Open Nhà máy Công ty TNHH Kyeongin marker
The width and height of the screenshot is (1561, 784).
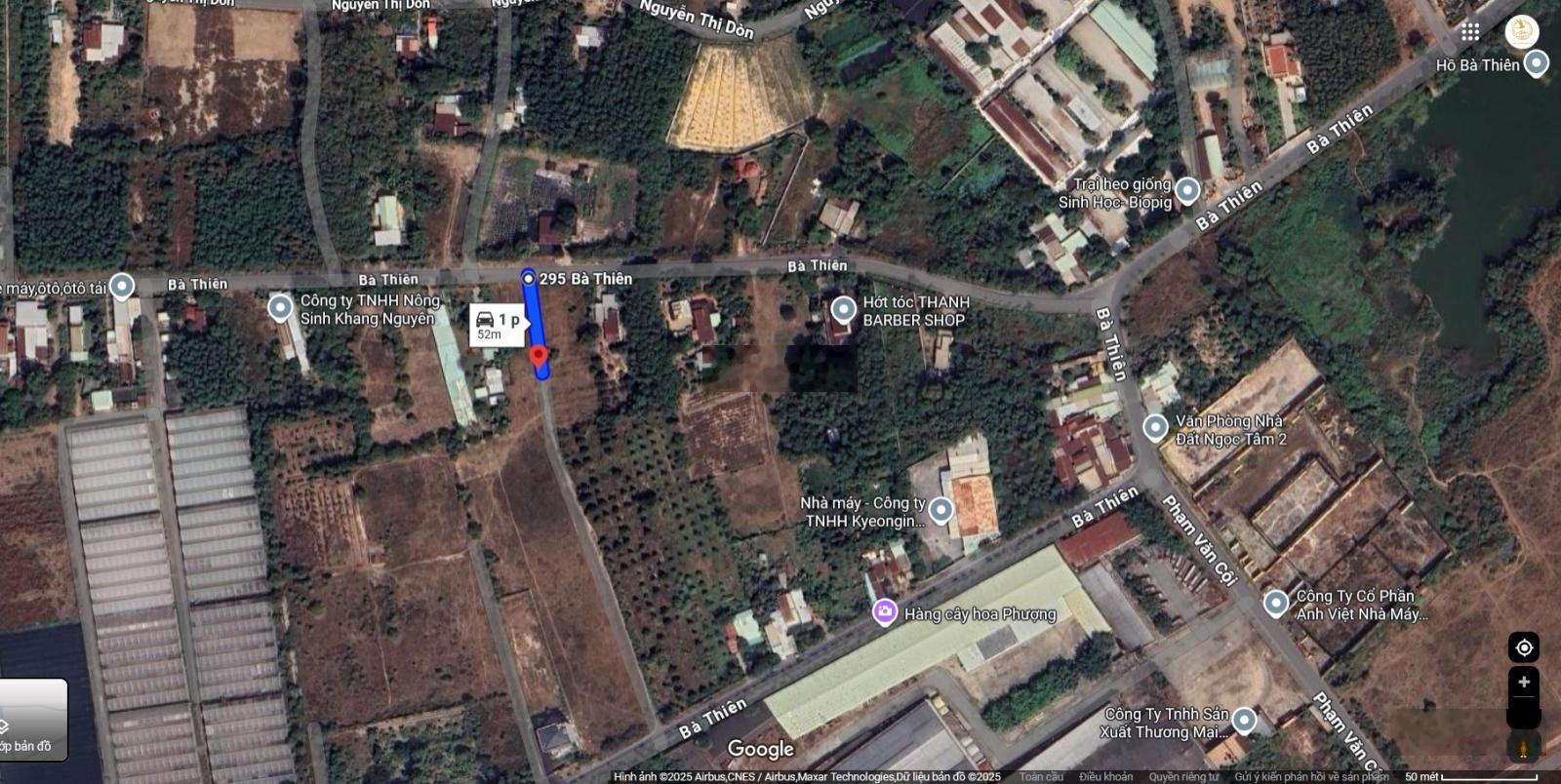tap(941, 510)
